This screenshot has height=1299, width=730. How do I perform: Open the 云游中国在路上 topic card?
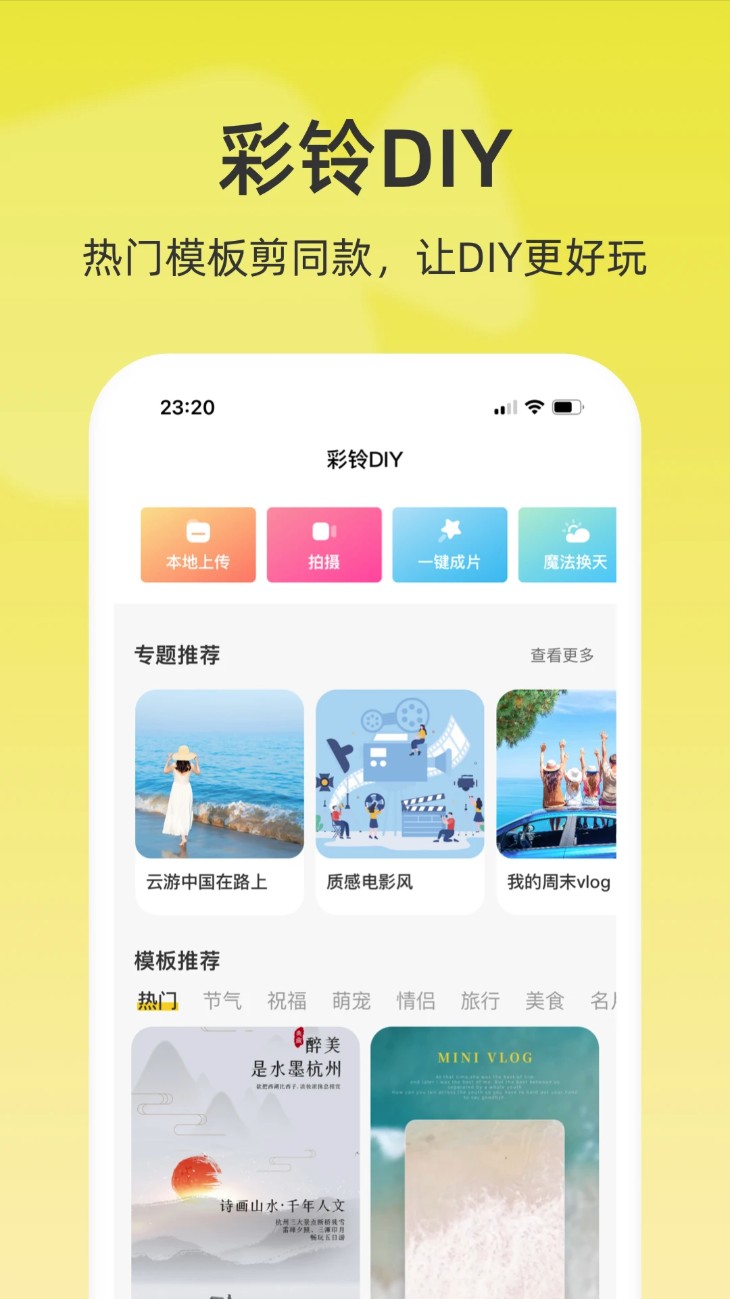pos(219,790)
